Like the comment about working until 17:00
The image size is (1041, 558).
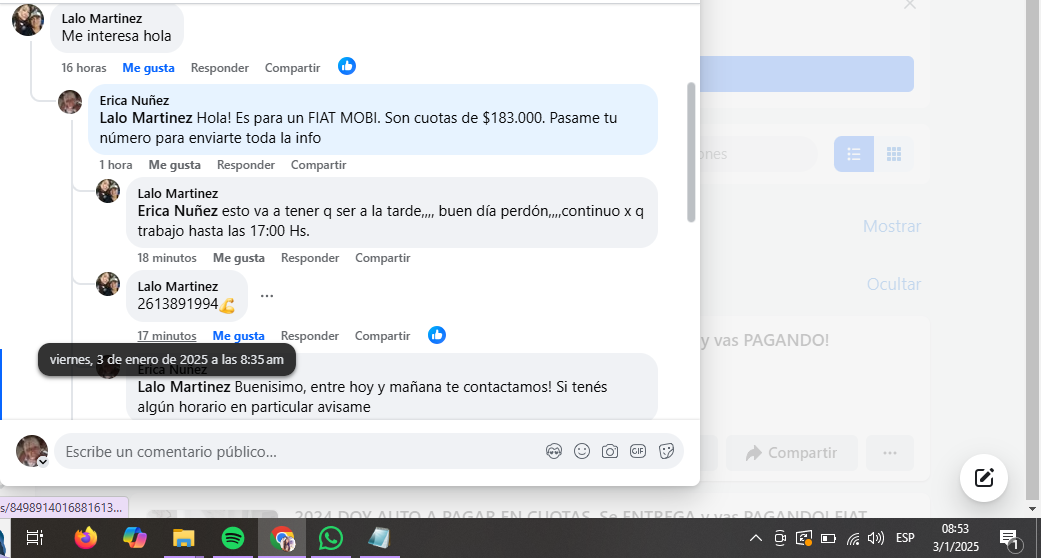coord(238,258)
